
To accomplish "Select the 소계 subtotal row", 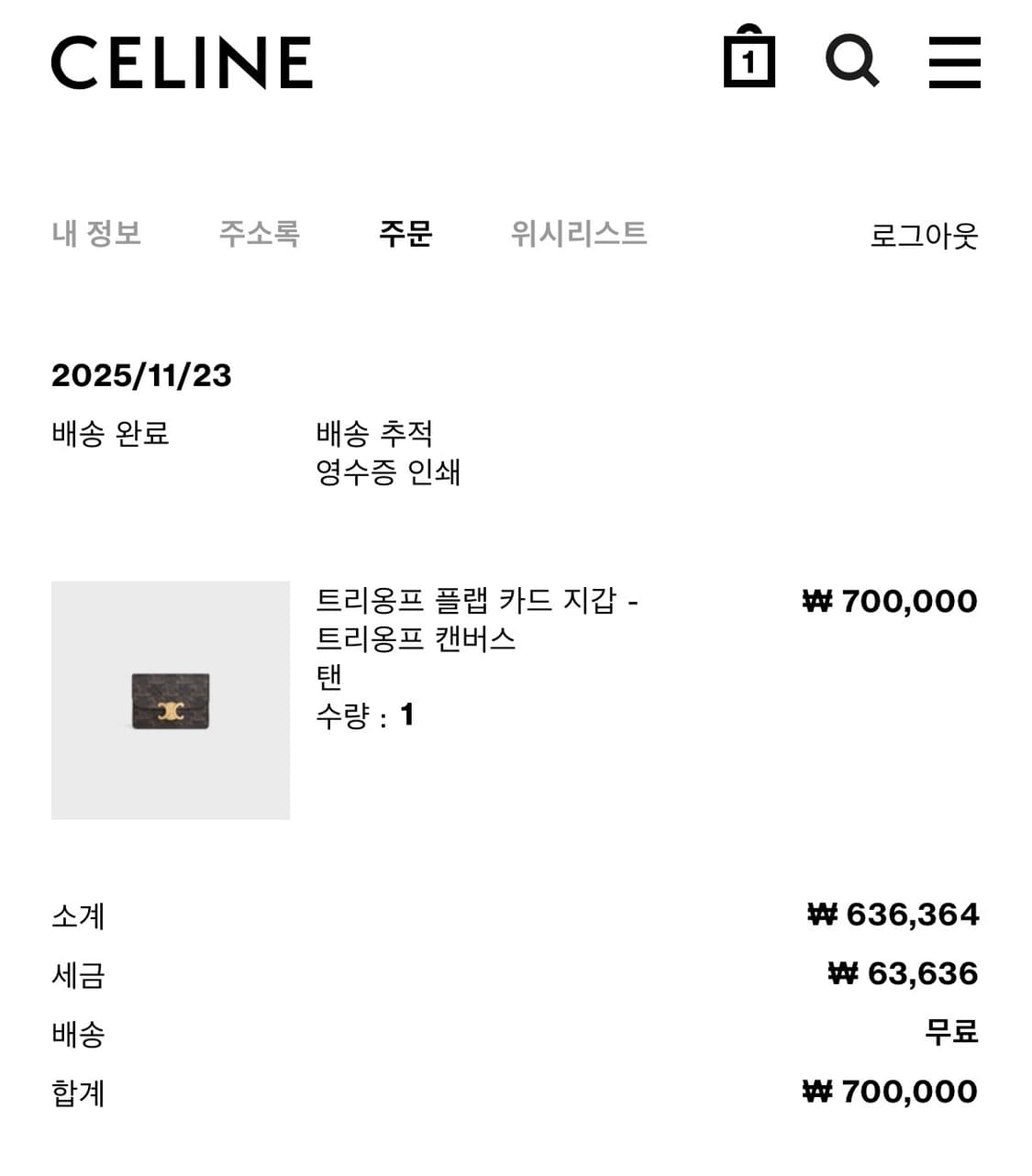I will coord(79,915).
